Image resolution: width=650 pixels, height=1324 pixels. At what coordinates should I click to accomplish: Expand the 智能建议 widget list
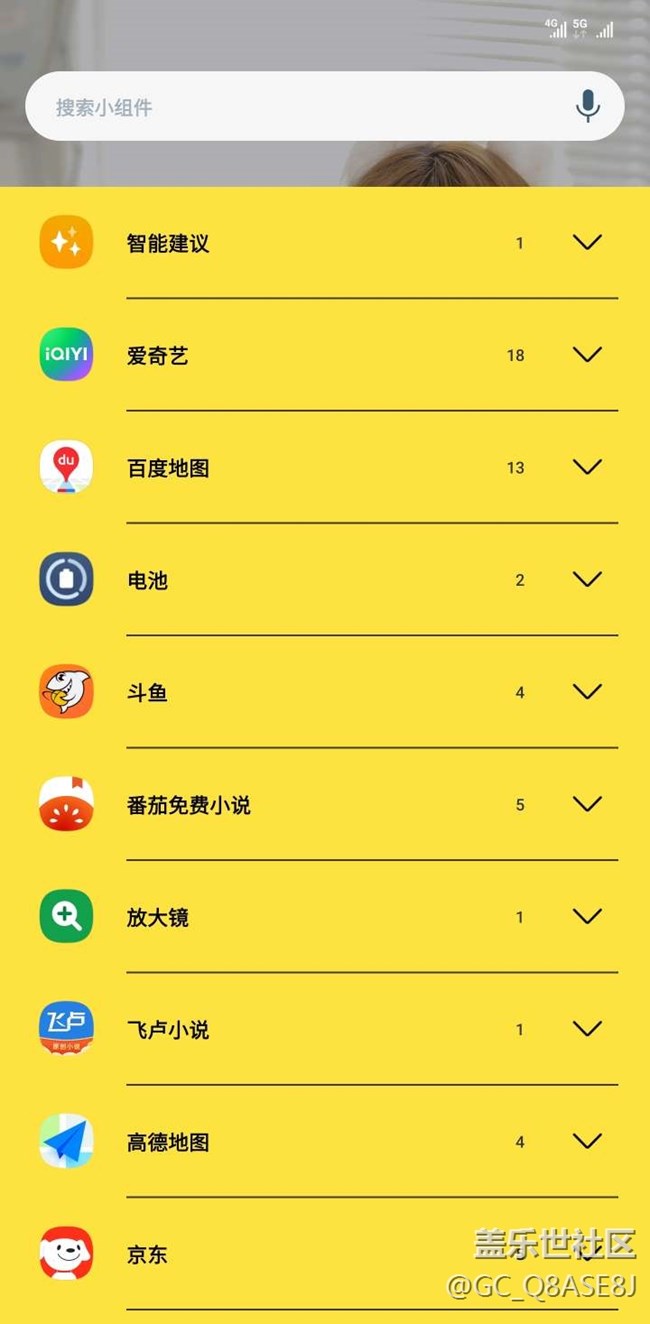587,242
